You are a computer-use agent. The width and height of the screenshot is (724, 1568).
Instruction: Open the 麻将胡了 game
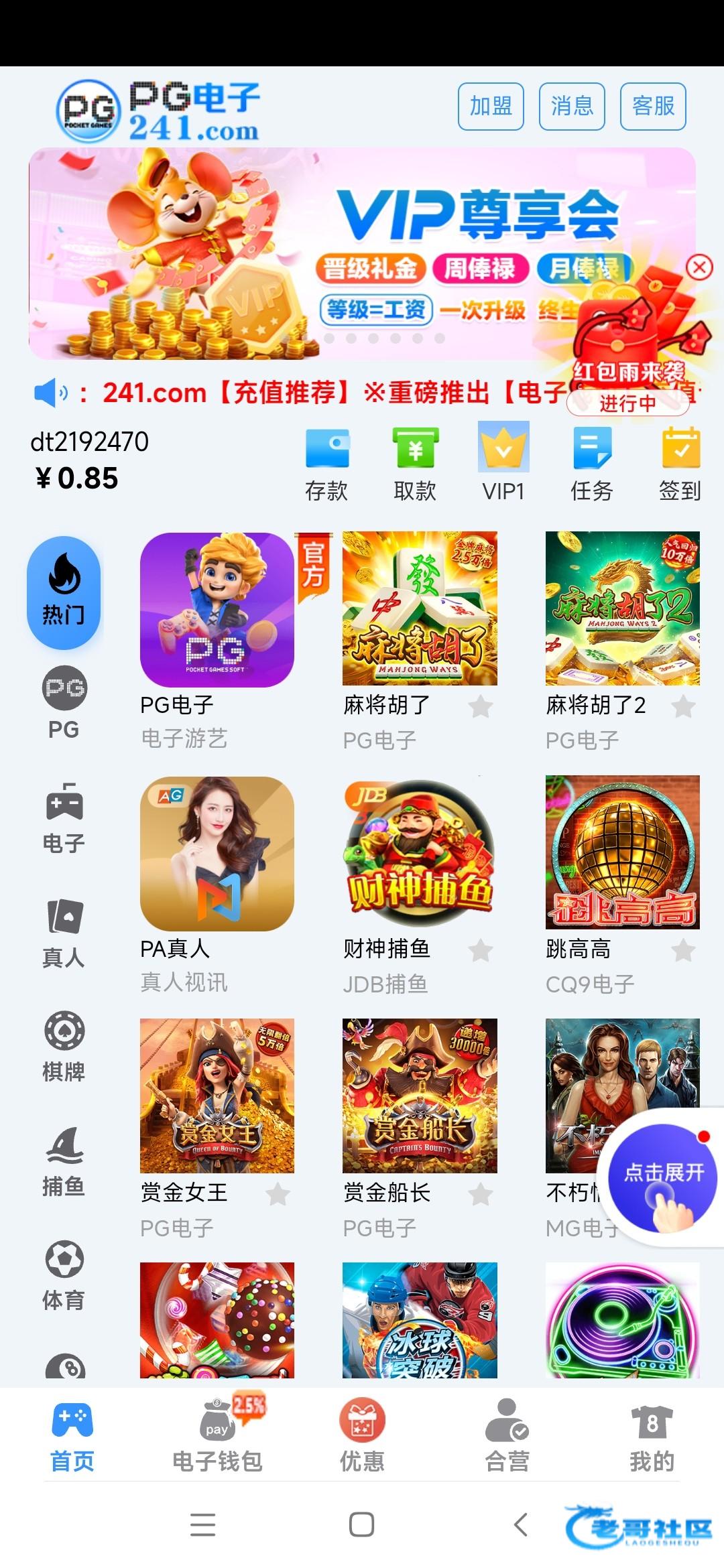coord(420,608)
